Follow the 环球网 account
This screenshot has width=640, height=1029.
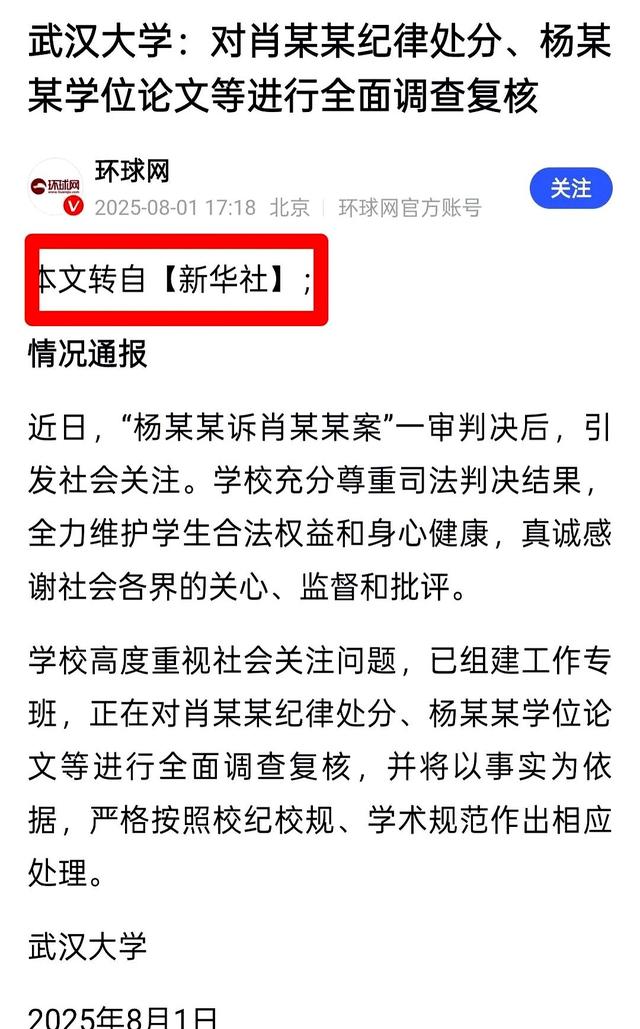[570, 188]
